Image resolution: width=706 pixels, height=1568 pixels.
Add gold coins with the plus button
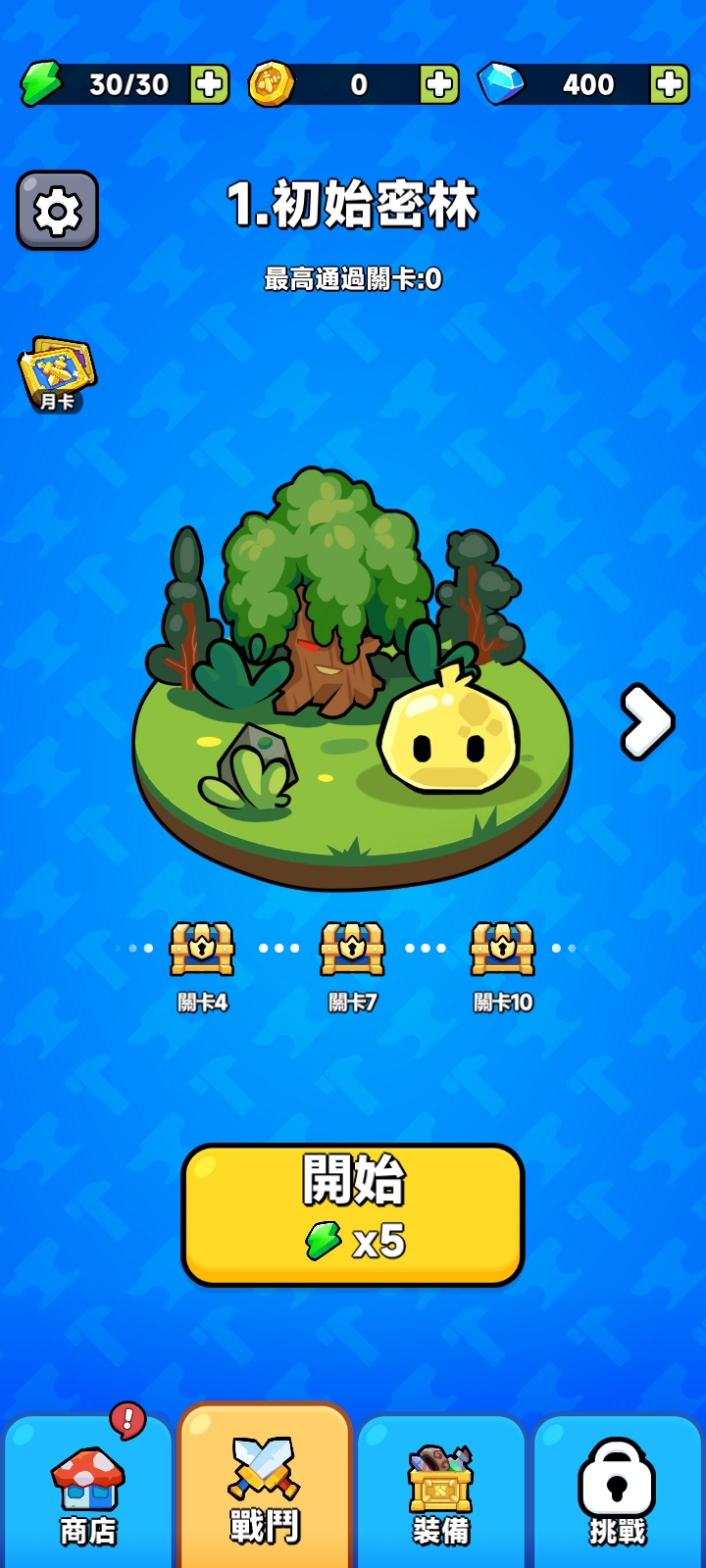439,85
